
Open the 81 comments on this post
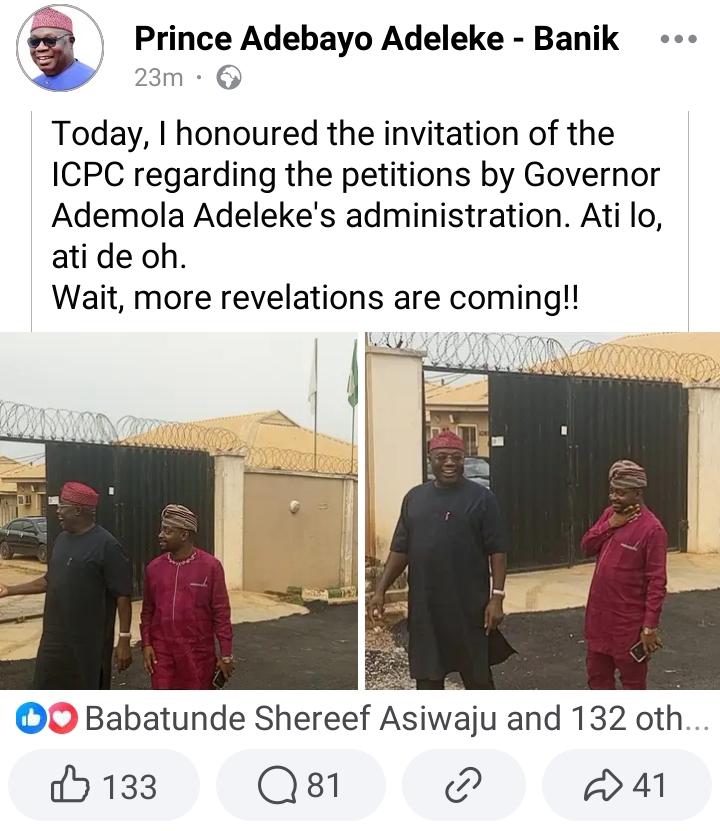pos(300,786)
